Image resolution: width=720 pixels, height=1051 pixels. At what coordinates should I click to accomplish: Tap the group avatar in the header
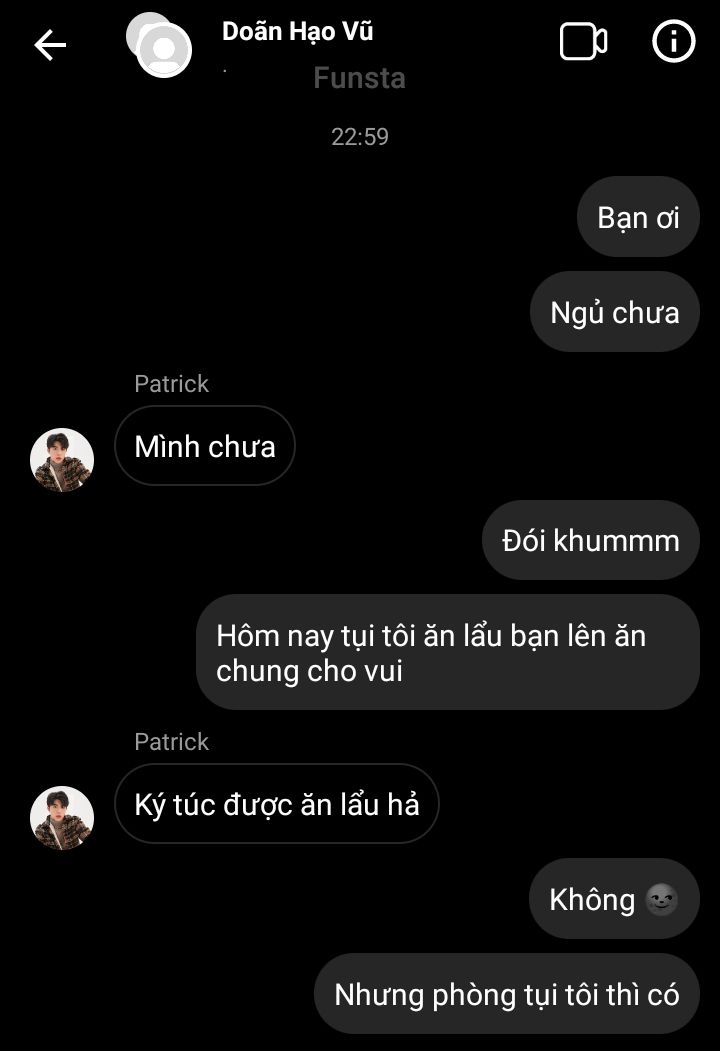point(160,45)
